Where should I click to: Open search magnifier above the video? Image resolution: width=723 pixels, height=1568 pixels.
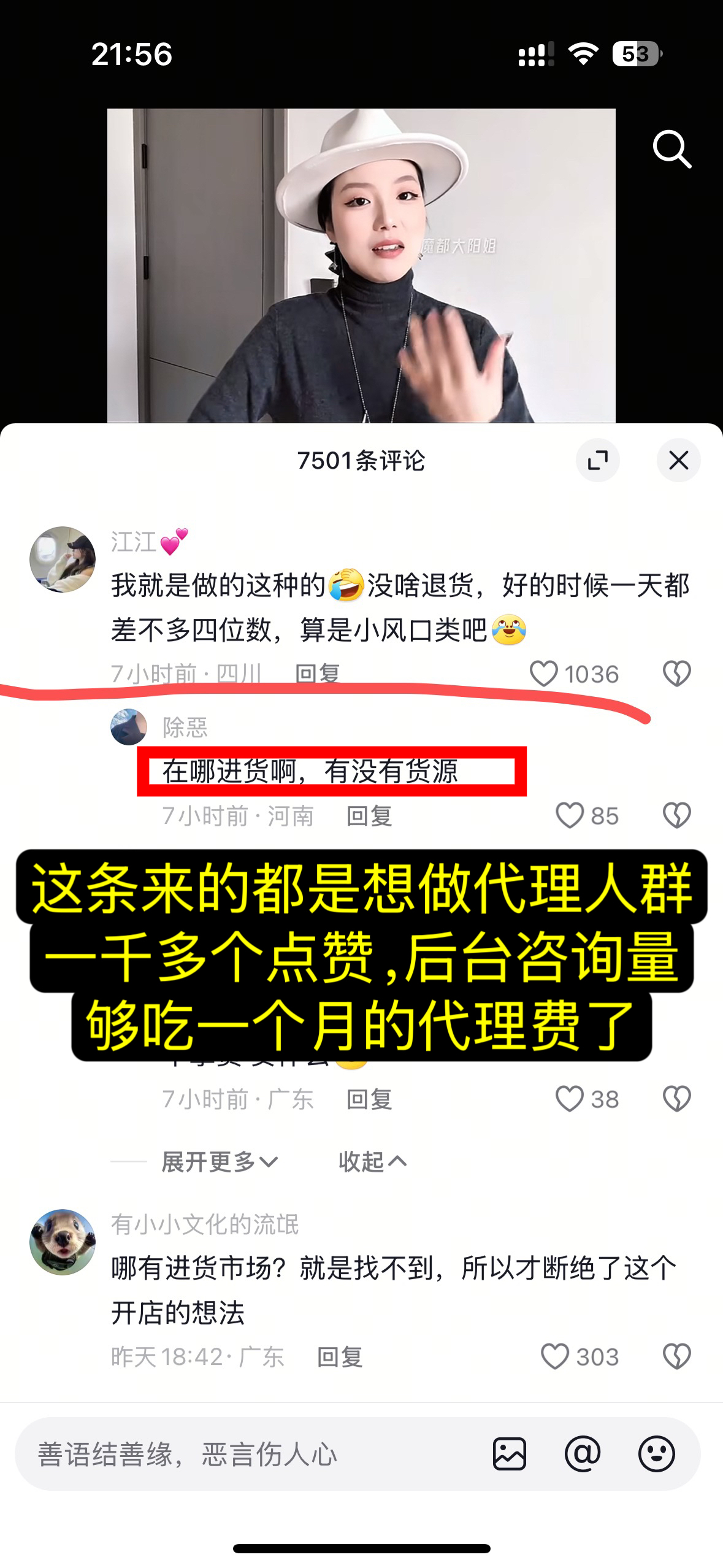coord(672,148)
